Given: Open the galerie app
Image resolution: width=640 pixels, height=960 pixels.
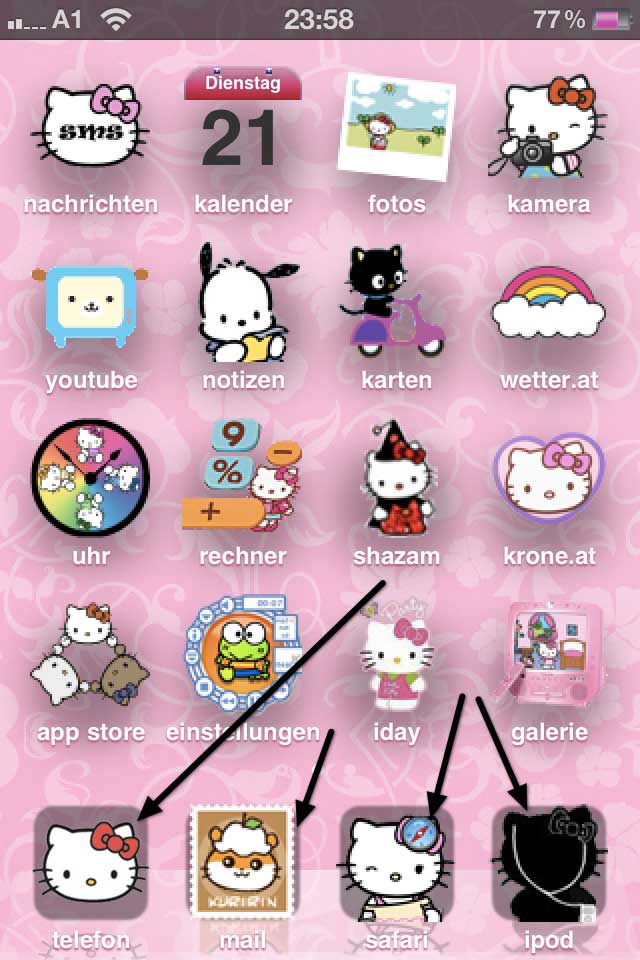Looking at the screenshot, I should coord(547,655).
